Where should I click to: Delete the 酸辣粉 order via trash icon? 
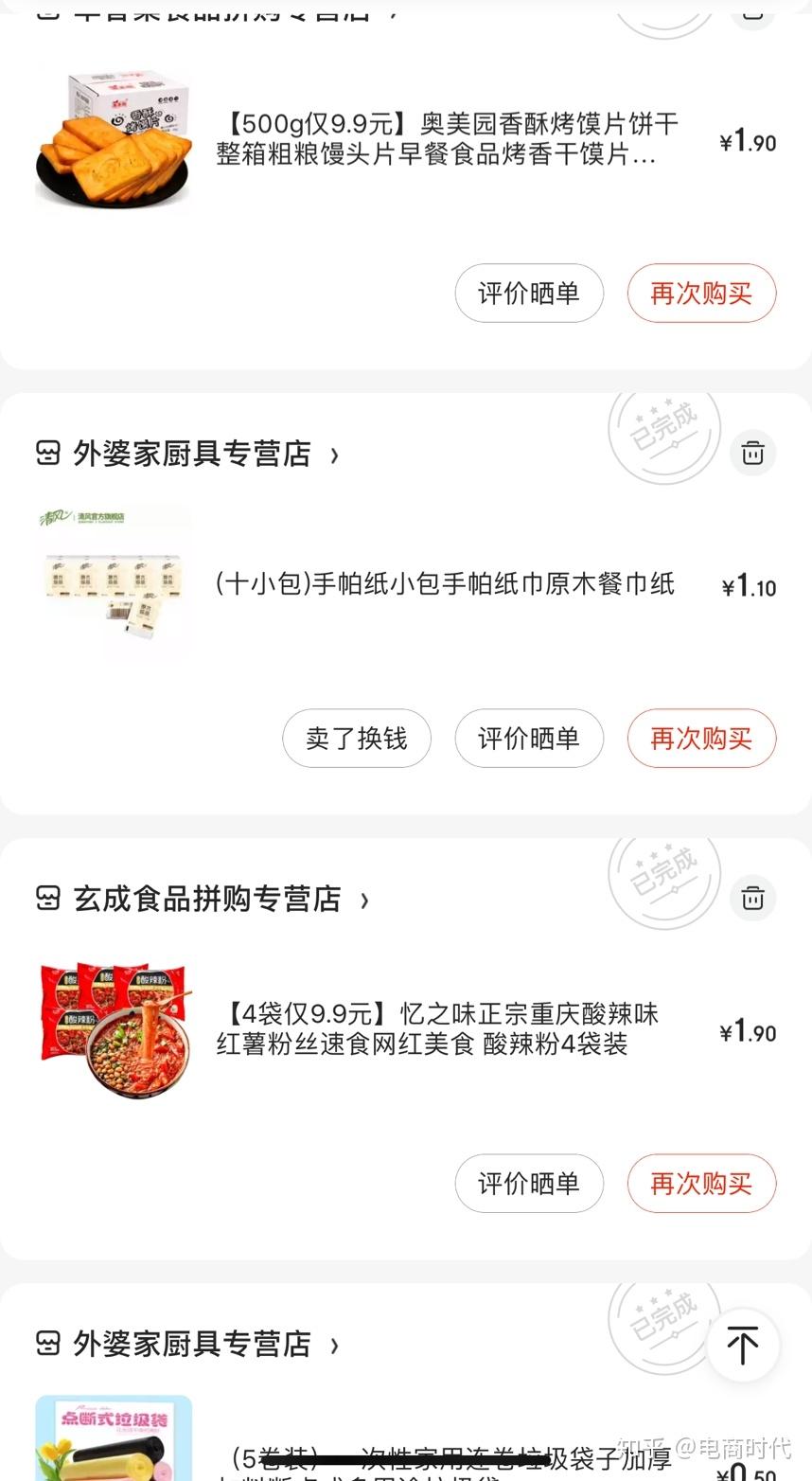point(753,898)
